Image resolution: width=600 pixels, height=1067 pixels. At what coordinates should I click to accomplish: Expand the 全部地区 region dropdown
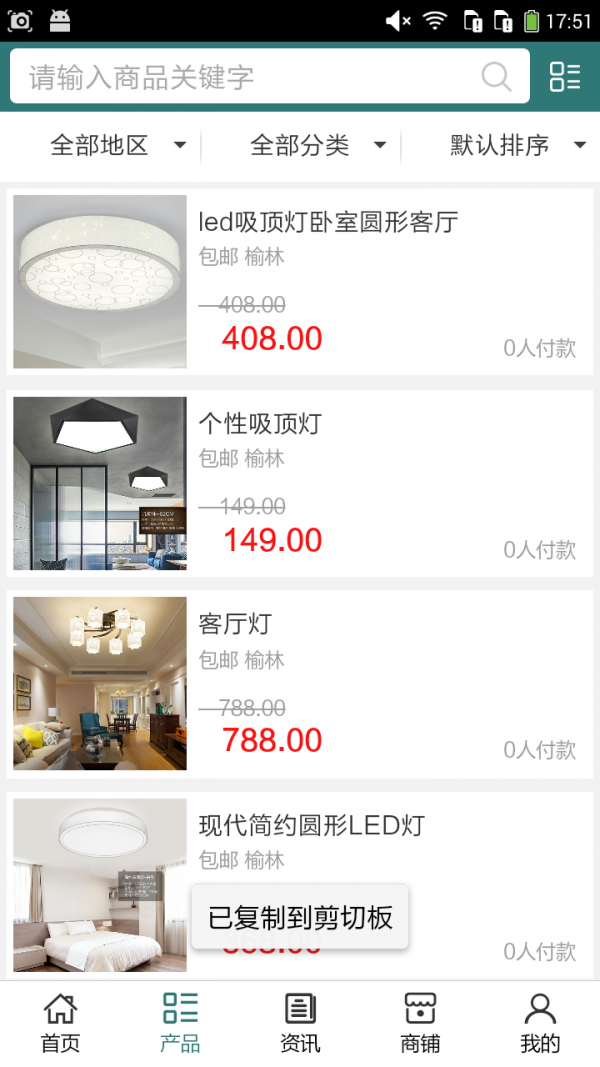click(118, 146)
